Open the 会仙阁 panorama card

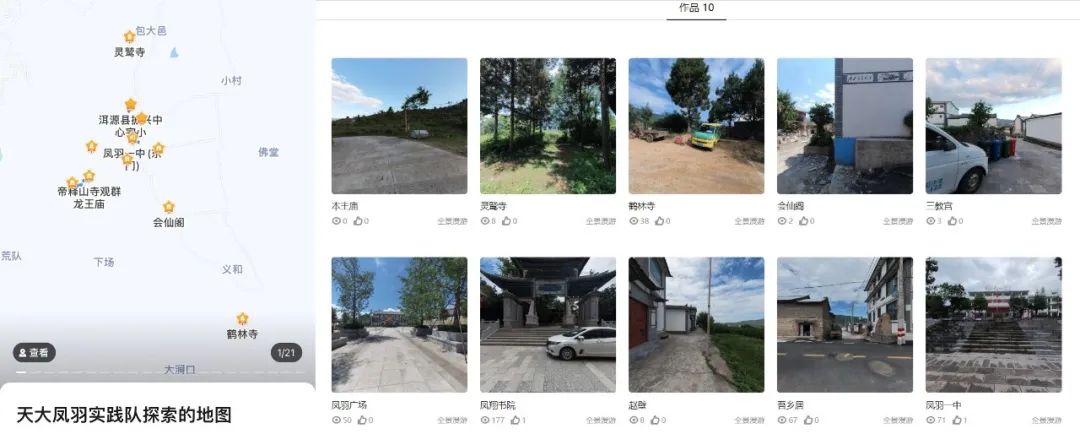click(844, 126)
